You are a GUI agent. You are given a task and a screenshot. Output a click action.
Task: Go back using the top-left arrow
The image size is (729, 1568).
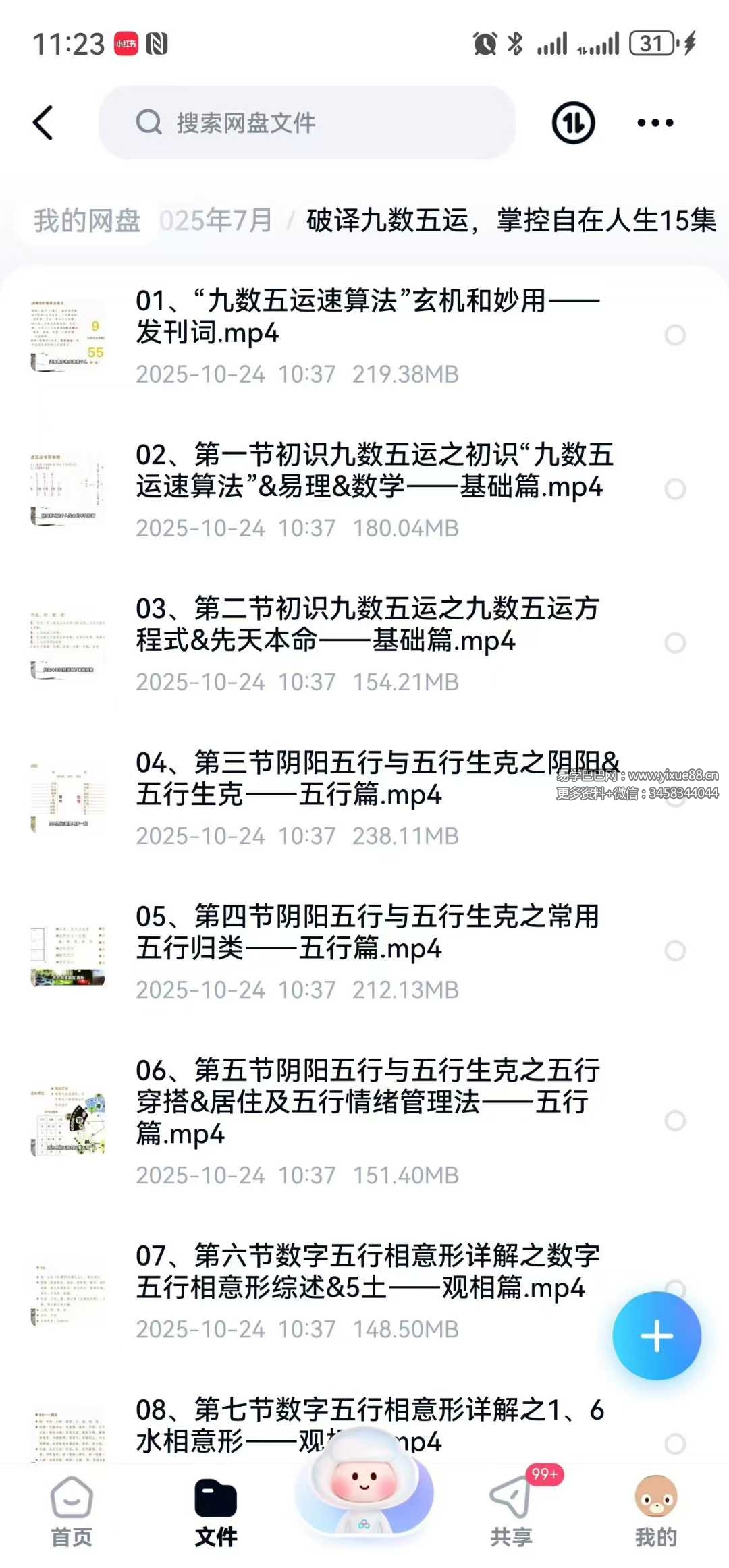point(43,123)
